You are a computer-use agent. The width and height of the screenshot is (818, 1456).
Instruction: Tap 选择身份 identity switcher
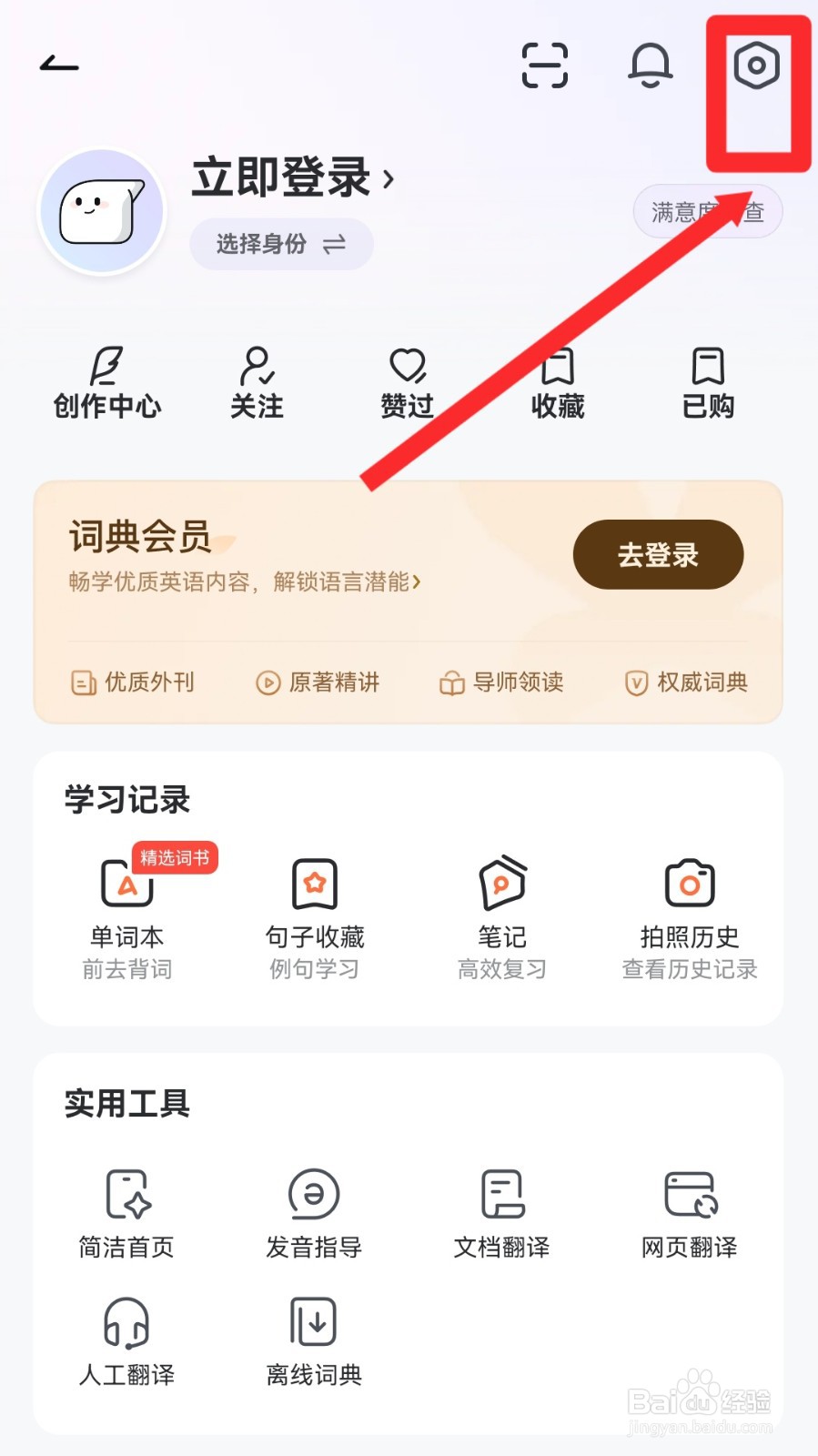280,243
